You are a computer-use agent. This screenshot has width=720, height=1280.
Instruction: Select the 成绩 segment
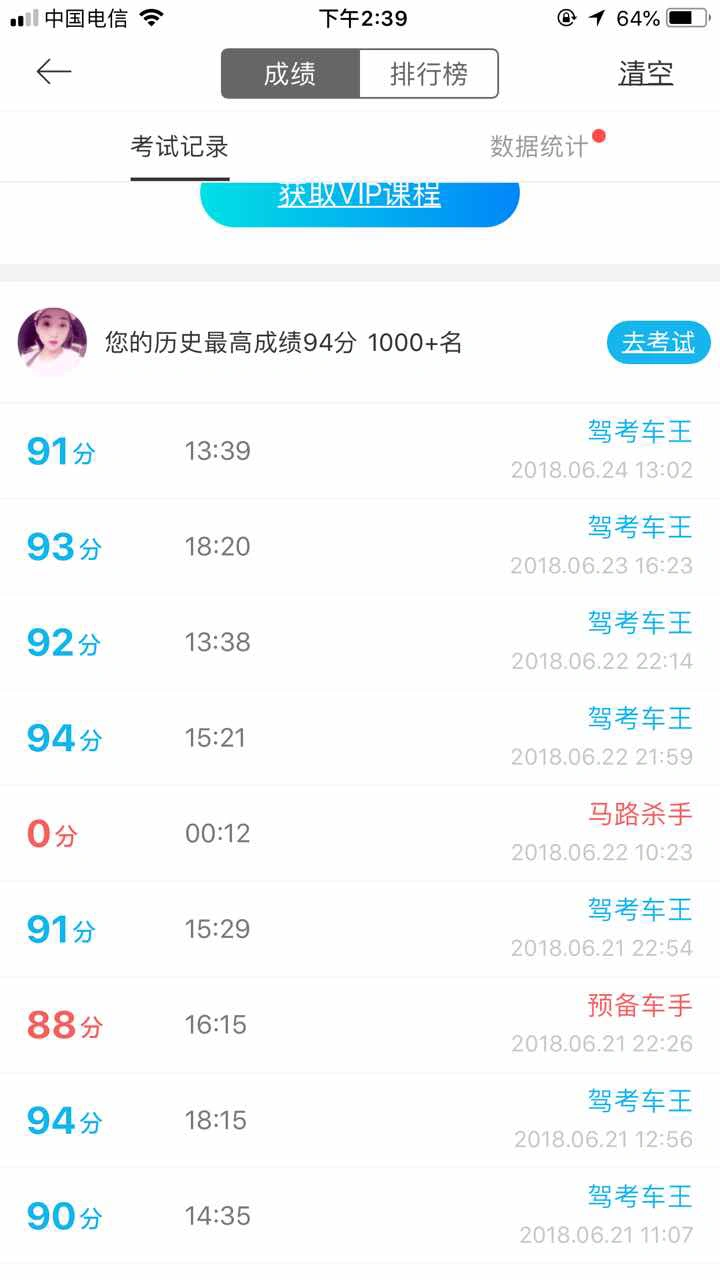click(x=290, y=74)
